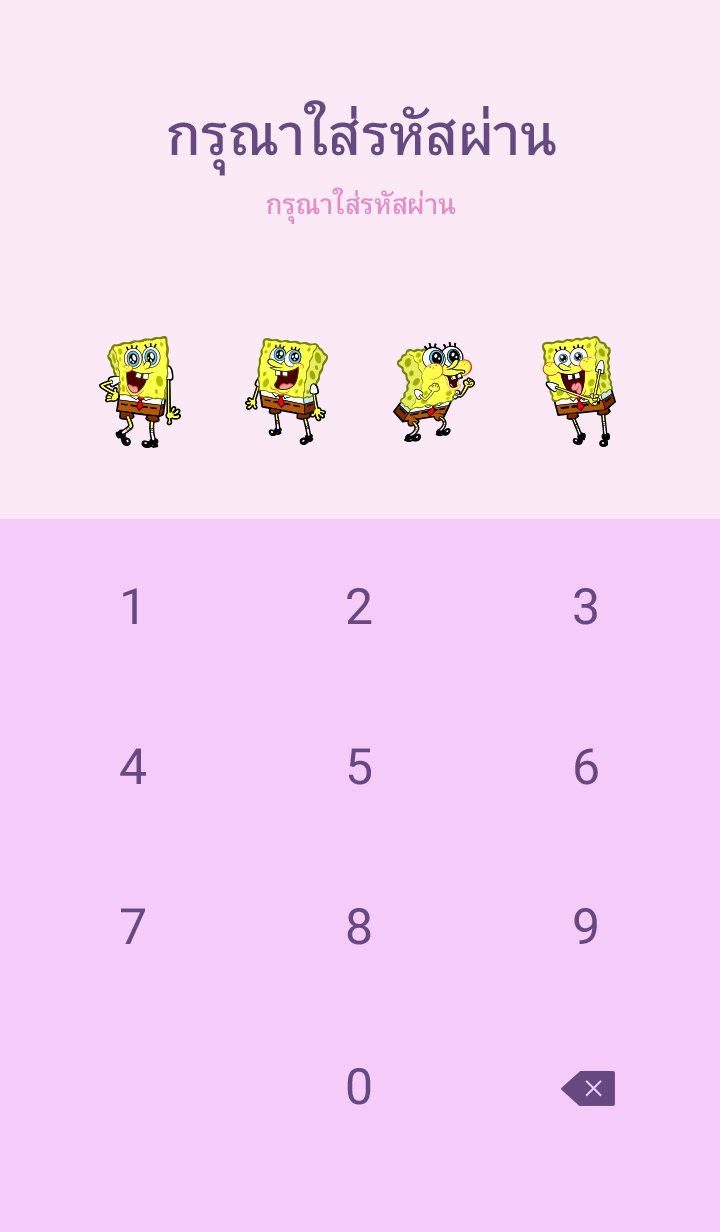Select number 7 on the keypad
This screenshot has height=1232, width=720.
[133, 927]
